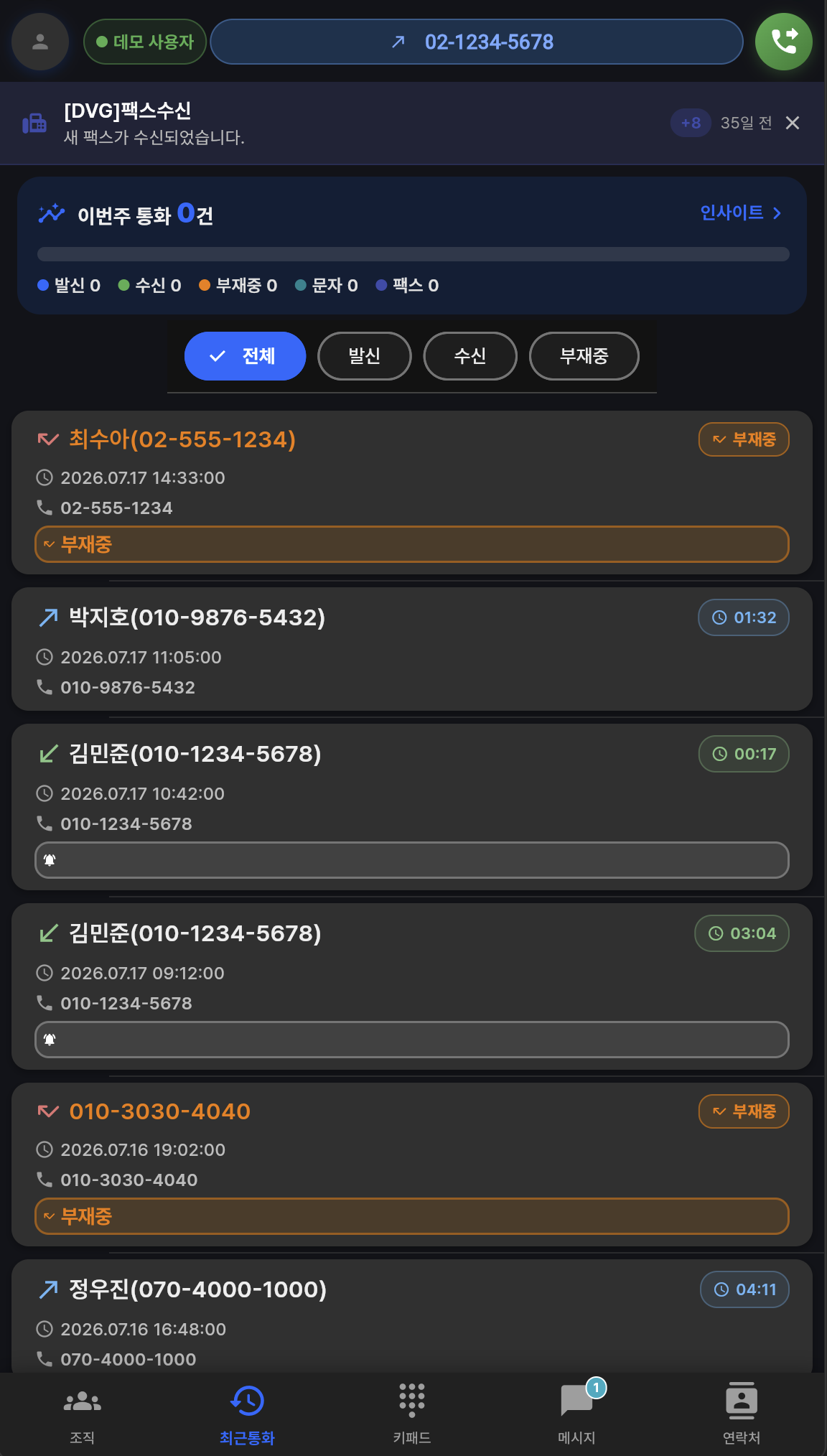Tap the green call forwarding button
This screenshot has width=827, height=1456.
point(783,42)
